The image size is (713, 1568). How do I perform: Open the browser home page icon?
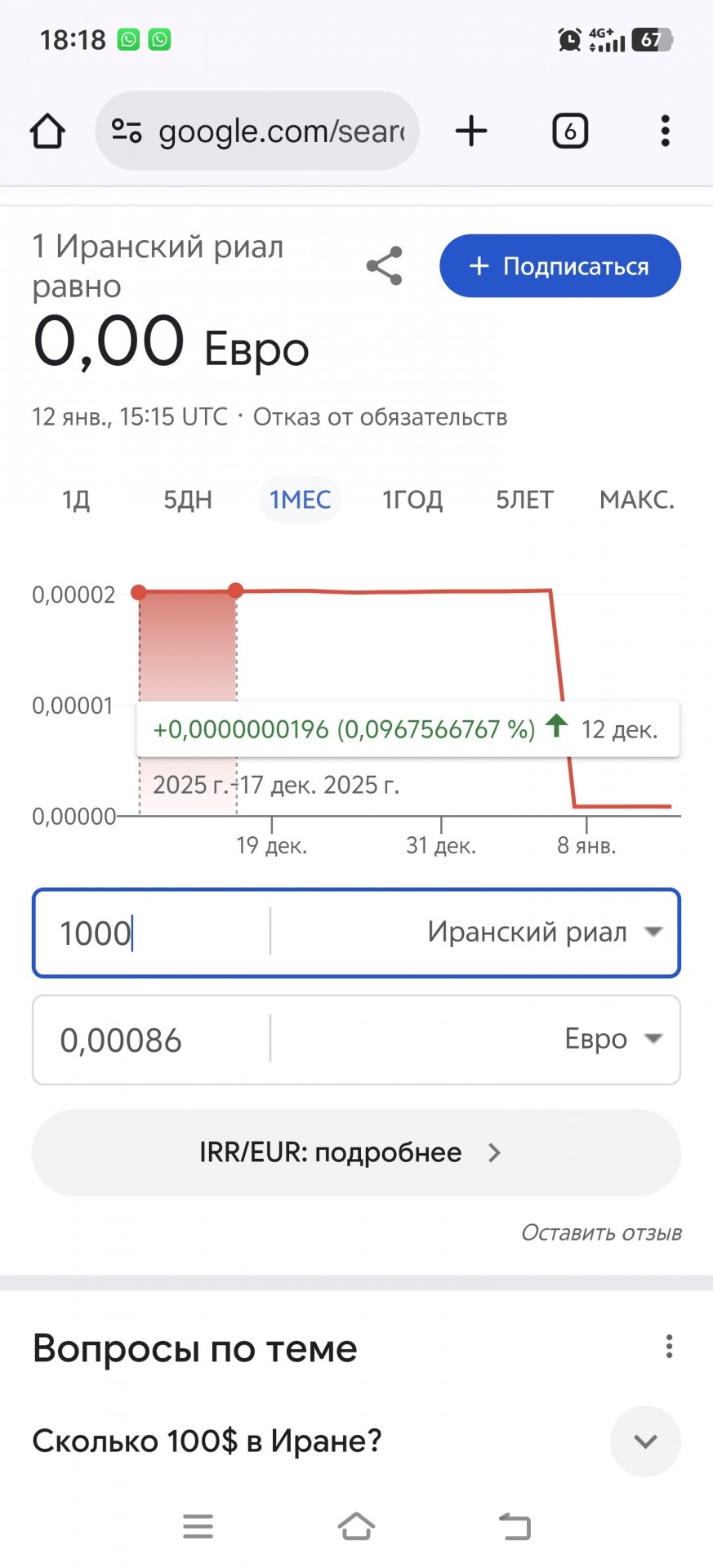[x=47, y=131]
